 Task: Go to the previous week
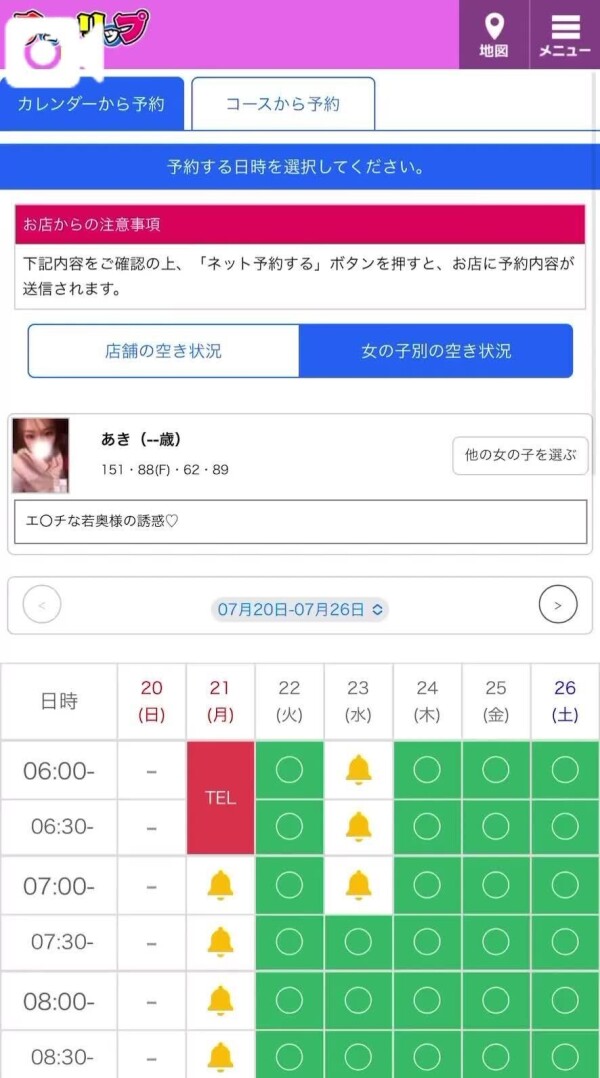click(x=42, y=605)
